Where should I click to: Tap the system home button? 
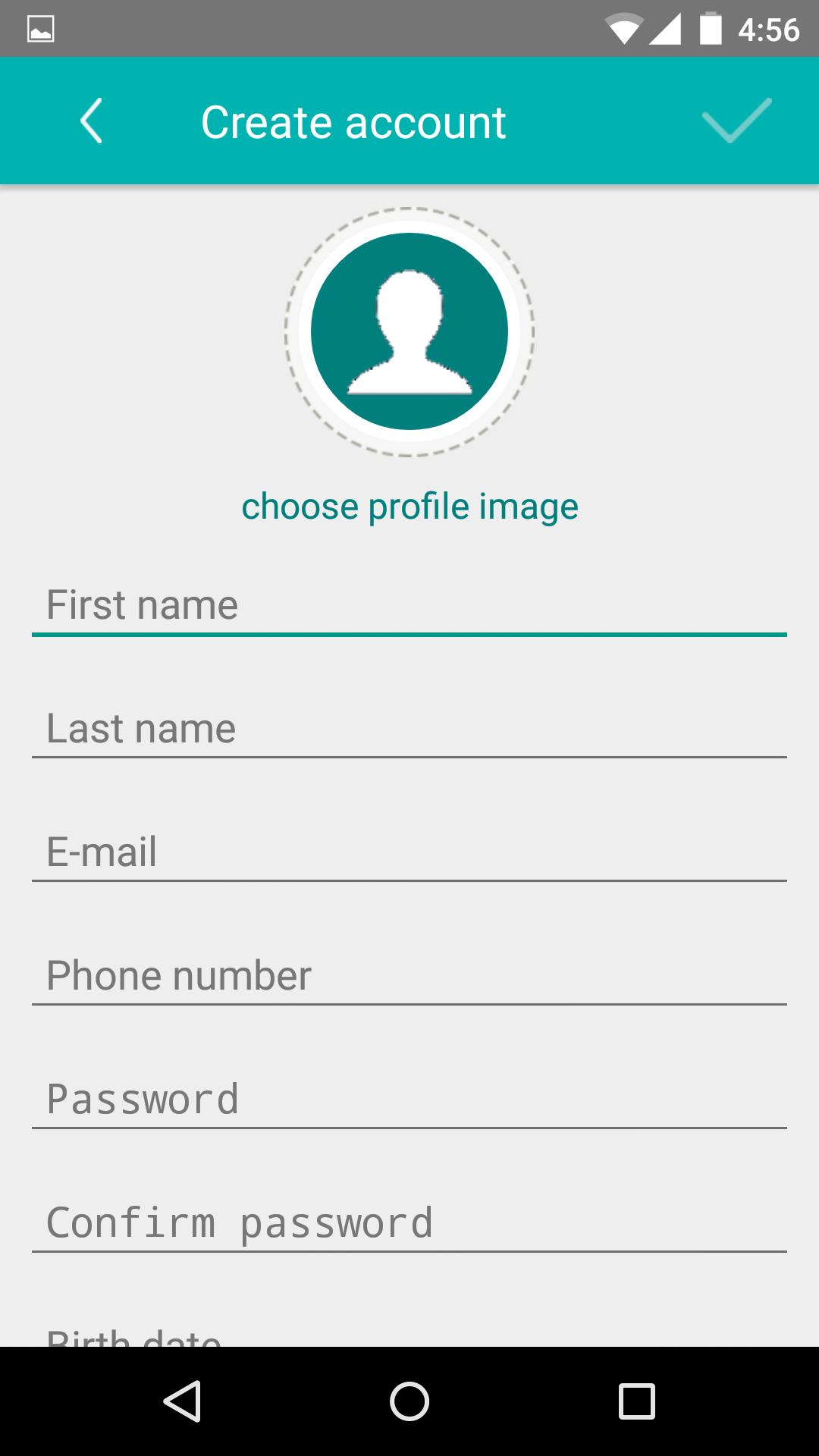[x=409, y=1401]
